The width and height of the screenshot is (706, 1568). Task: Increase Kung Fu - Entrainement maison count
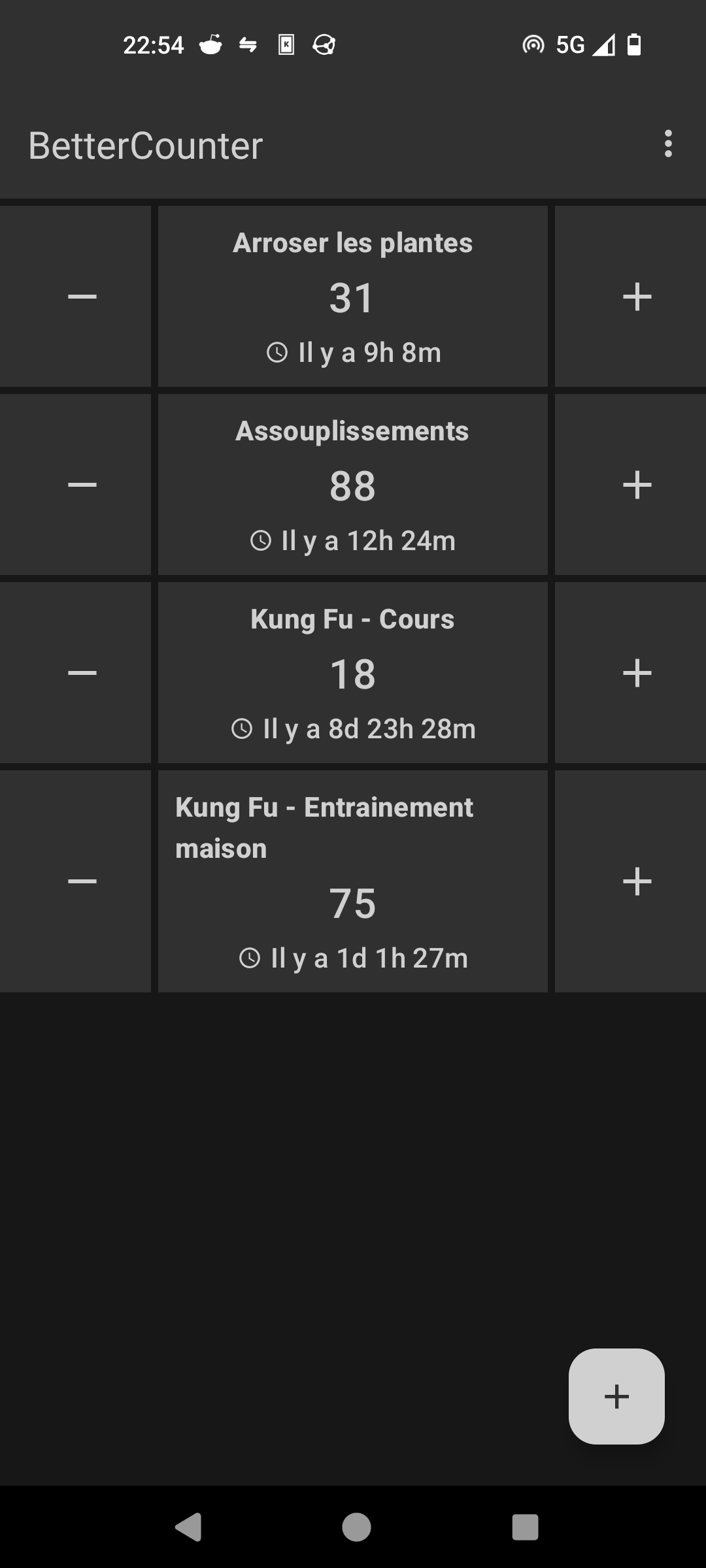pos(637,881)
